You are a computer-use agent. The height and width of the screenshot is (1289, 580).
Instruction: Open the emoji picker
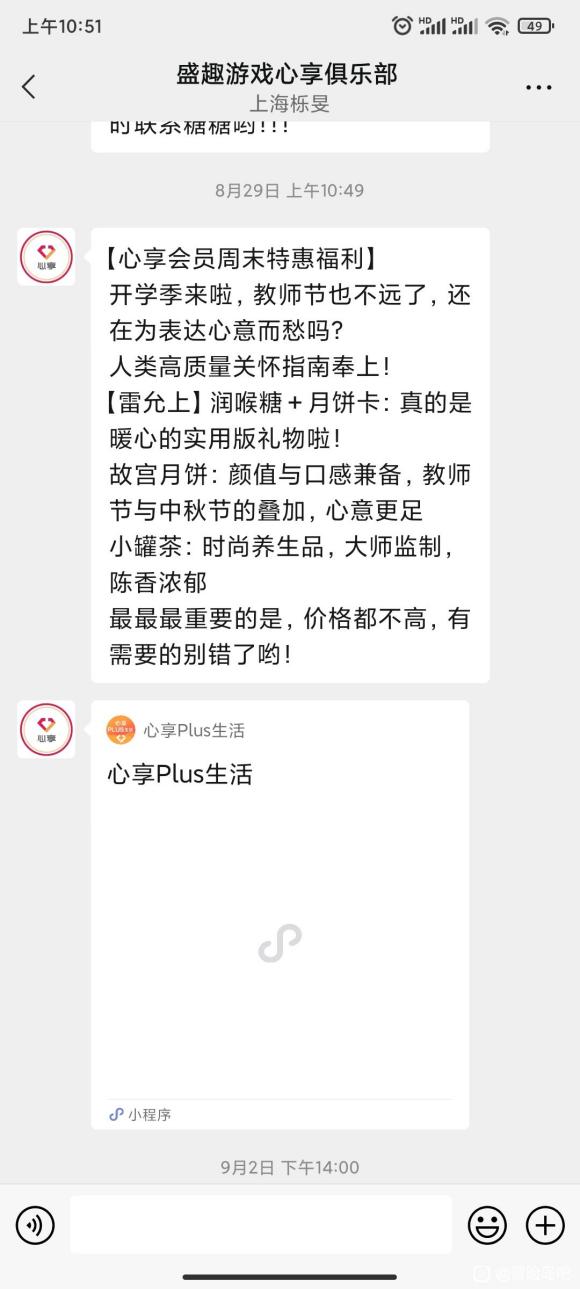click(488, 1225)
